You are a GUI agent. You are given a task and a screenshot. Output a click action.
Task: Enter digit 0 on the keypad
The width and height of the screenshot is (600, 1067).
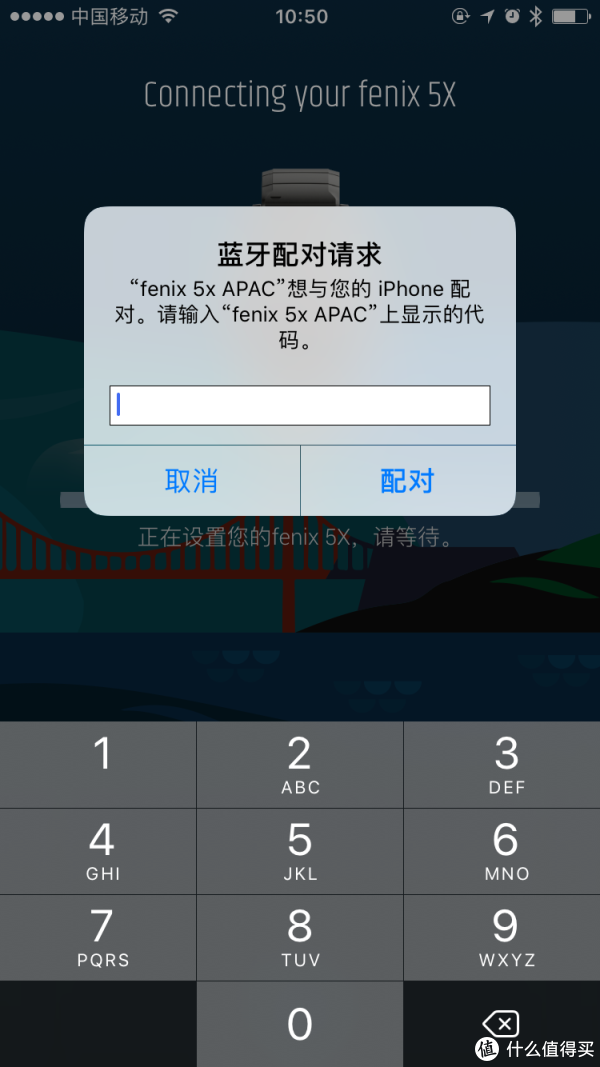point(300,1023)
